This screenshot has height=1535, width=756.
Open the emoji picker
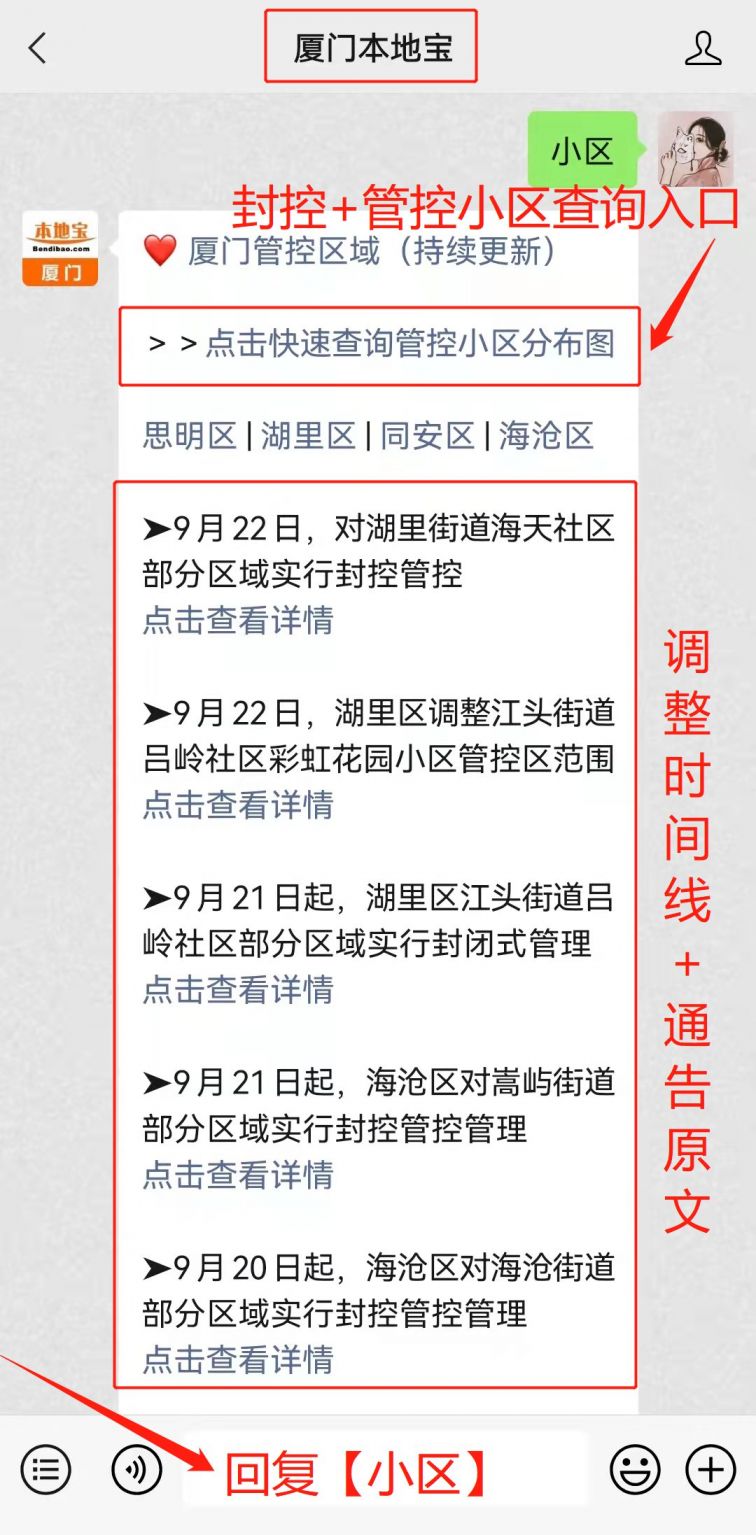click(x=635, y=1470)
